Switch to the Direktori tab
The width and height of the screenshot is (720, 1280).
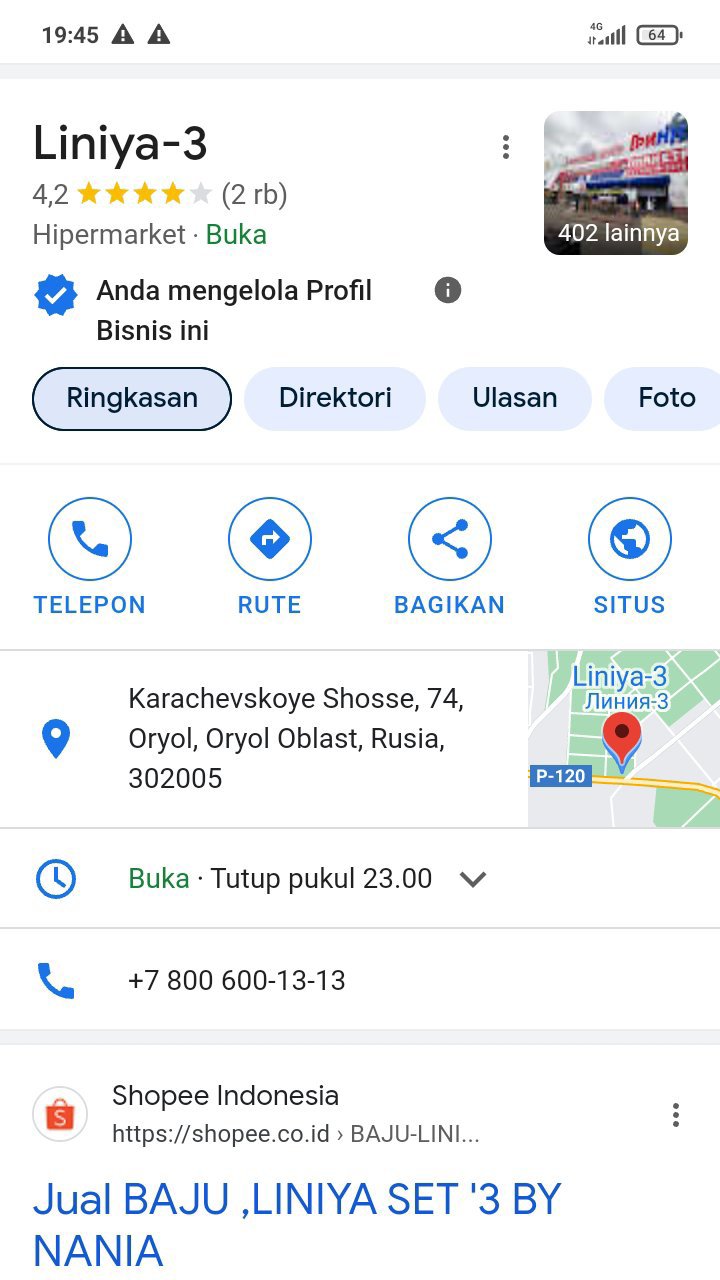(335, 398)
